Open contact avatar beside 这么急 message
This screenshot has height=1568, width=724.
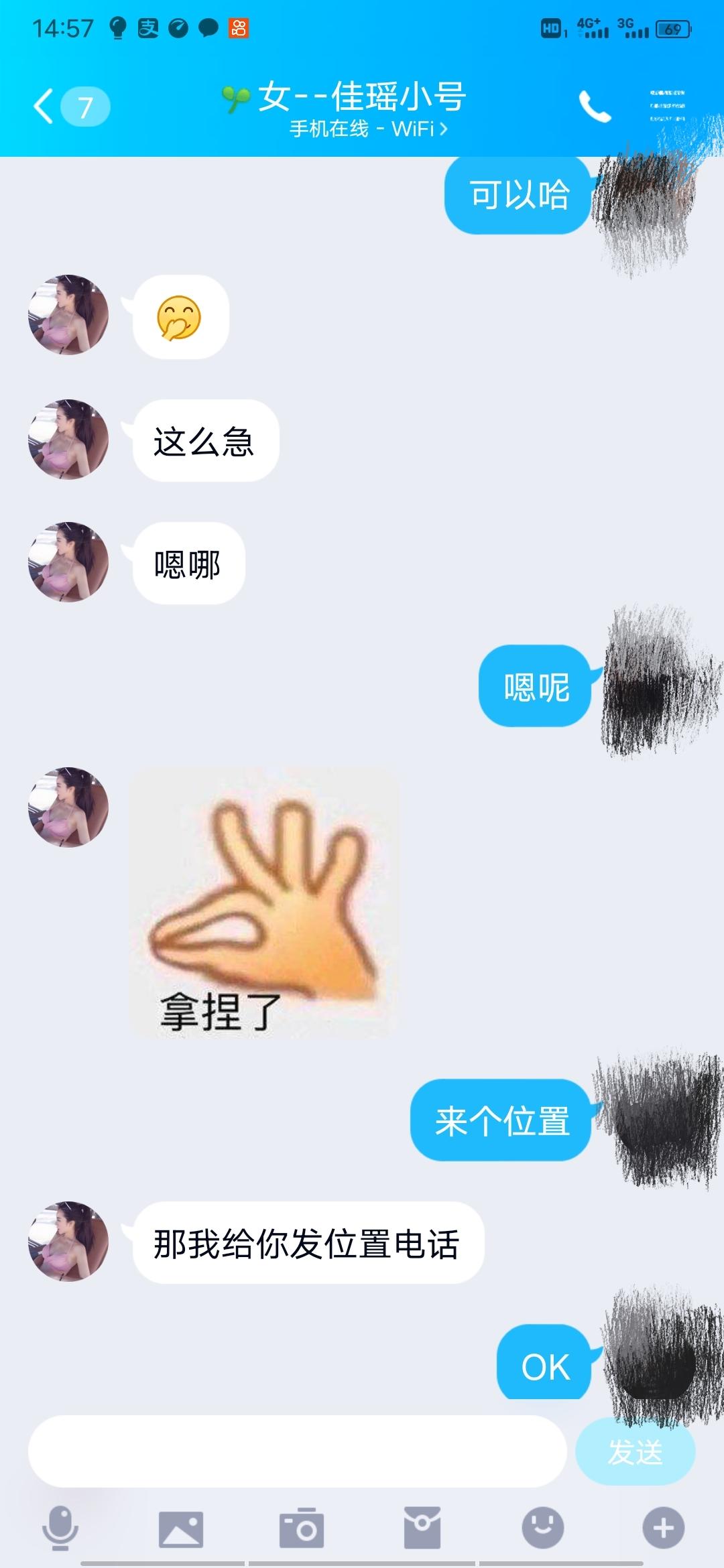pos(68,440)
